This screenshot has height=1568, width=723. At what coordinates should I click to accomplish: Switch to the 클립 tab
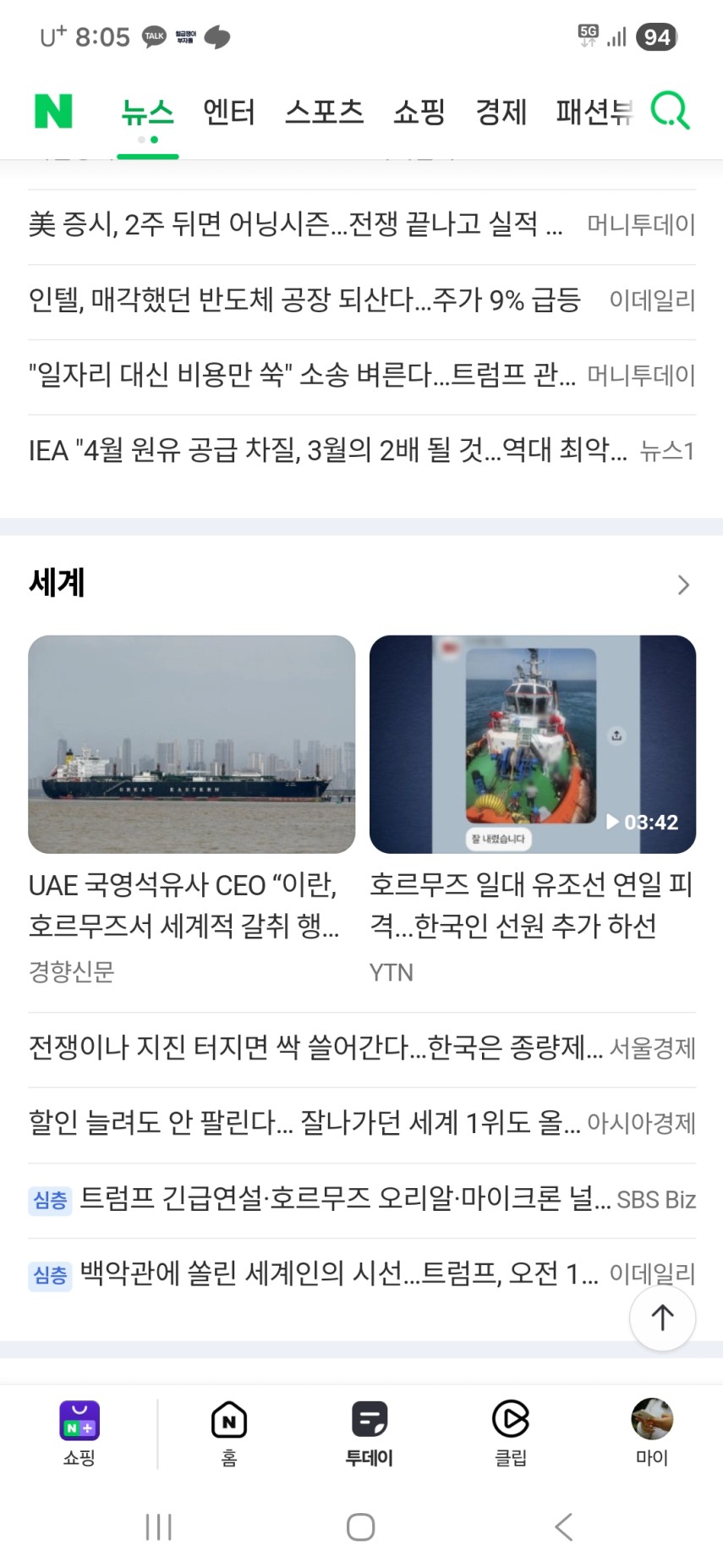(x=510, y=1433)
